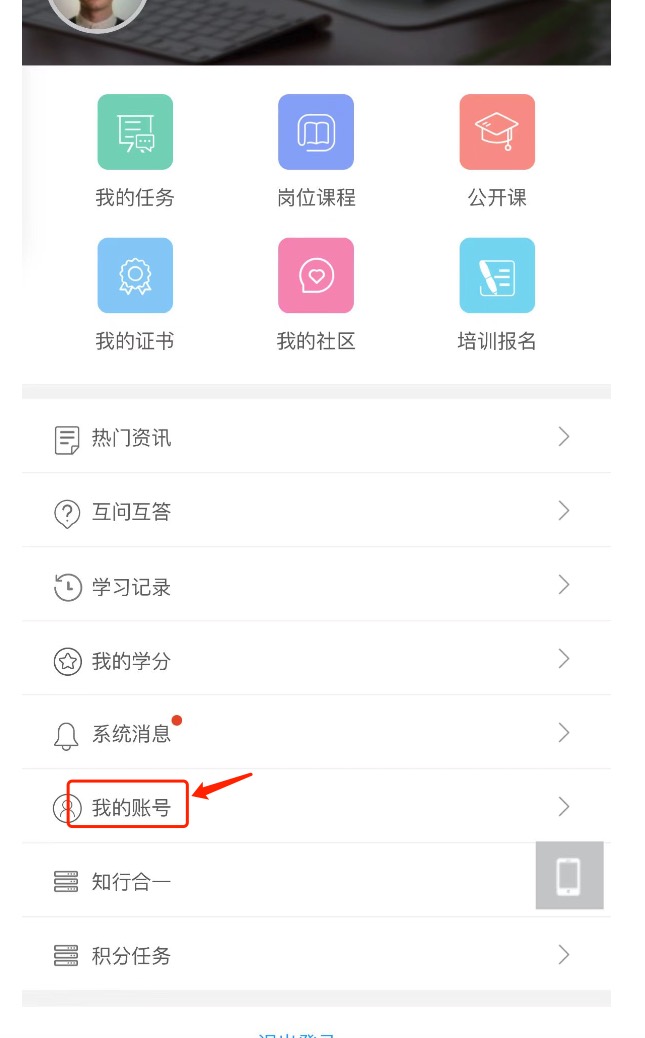The image size is (645, 1038).
Task: Open 我的账号 account settings
Action: 316,807
